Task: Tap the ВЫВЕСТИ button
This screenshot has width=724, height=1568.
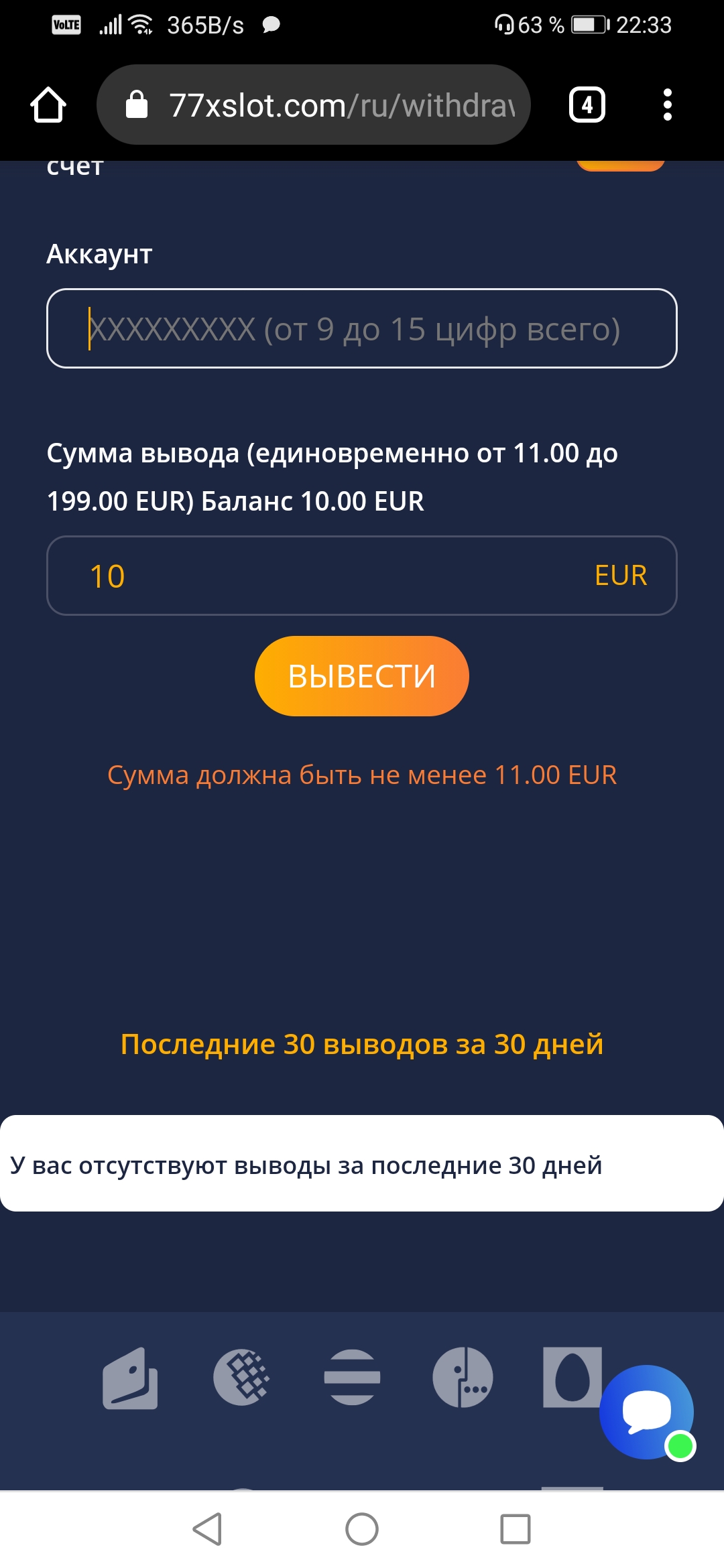Action: coord(362,676)
